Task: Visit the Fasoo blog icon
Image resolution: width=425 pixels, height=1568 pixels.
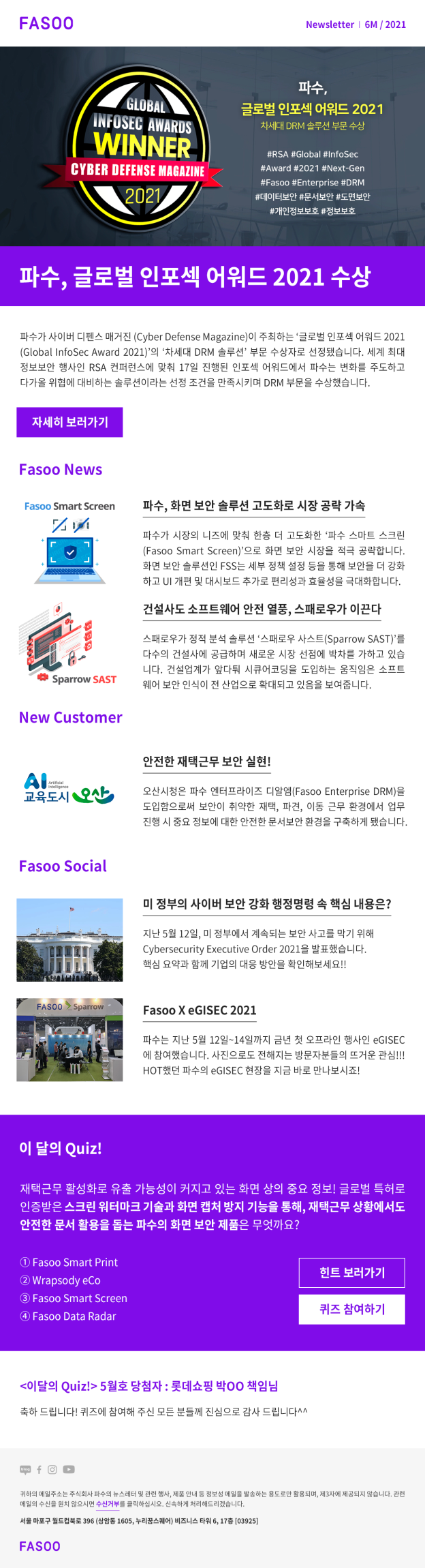Action: (25, 1469)
